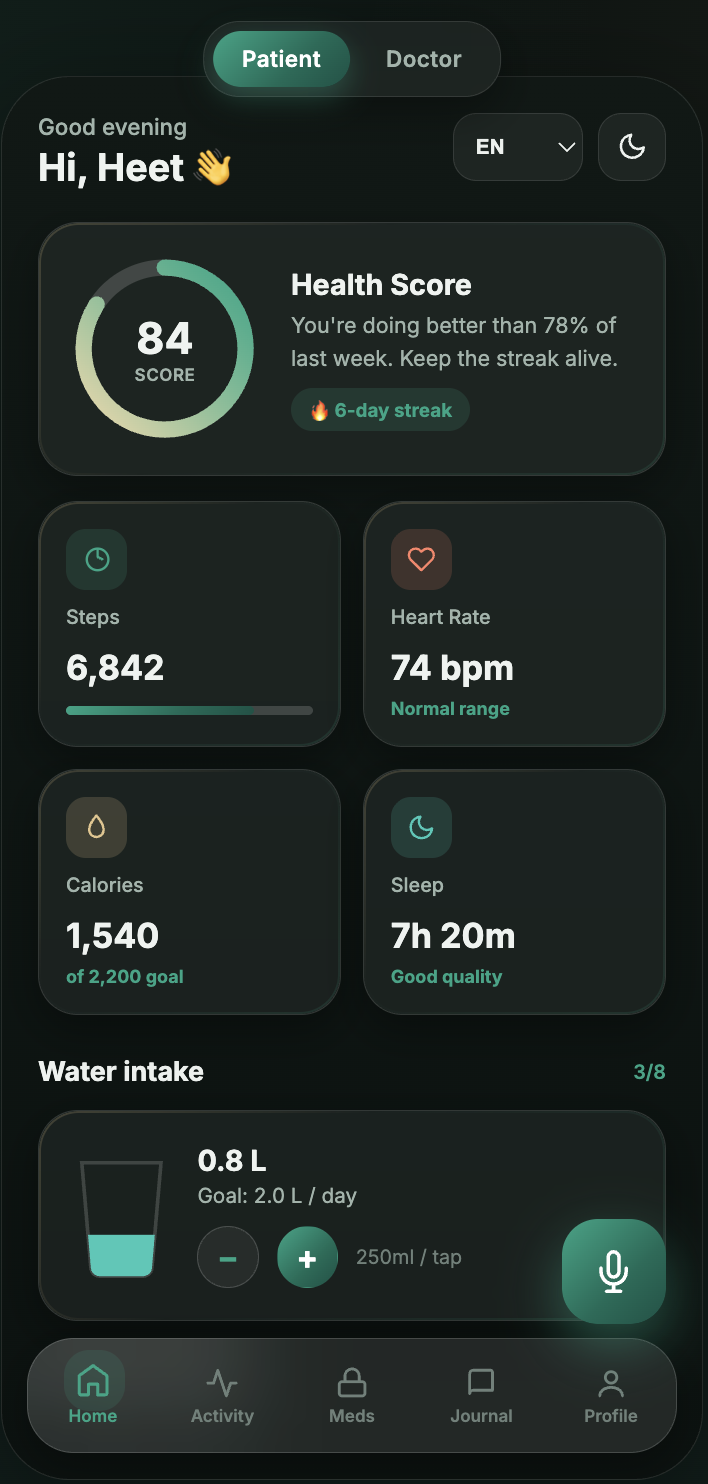Screen dimensions: 708x1484
Task: Go to the Profile tab
Action: tap(611, 1396)
